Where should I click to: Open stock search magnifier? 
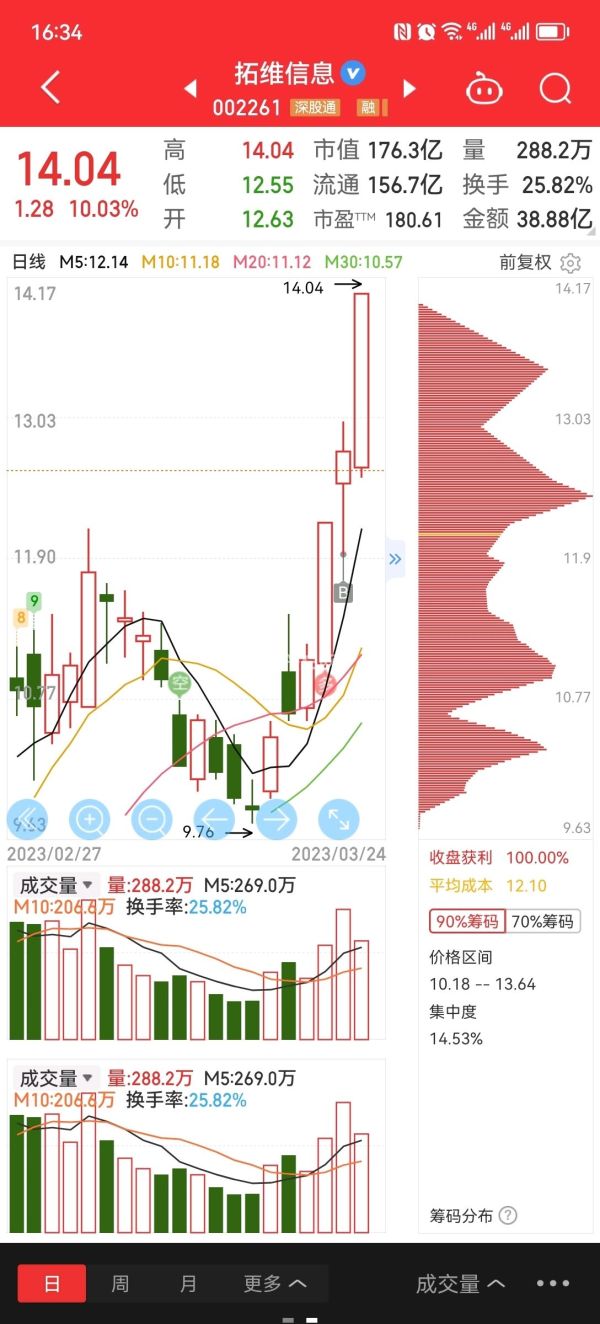(555, 89)
